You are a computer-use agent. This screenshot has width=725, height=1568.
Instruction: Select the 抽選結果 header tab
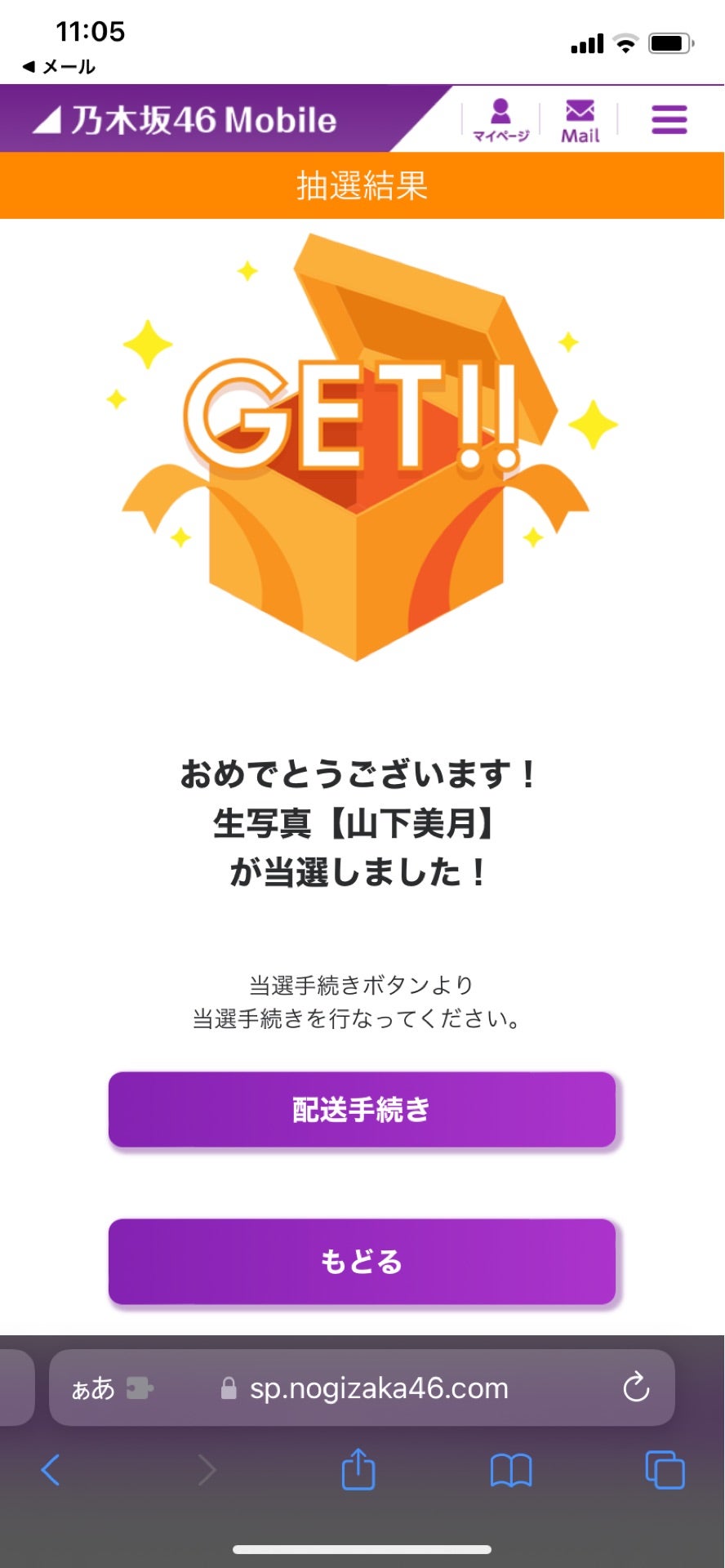point(362,186)
